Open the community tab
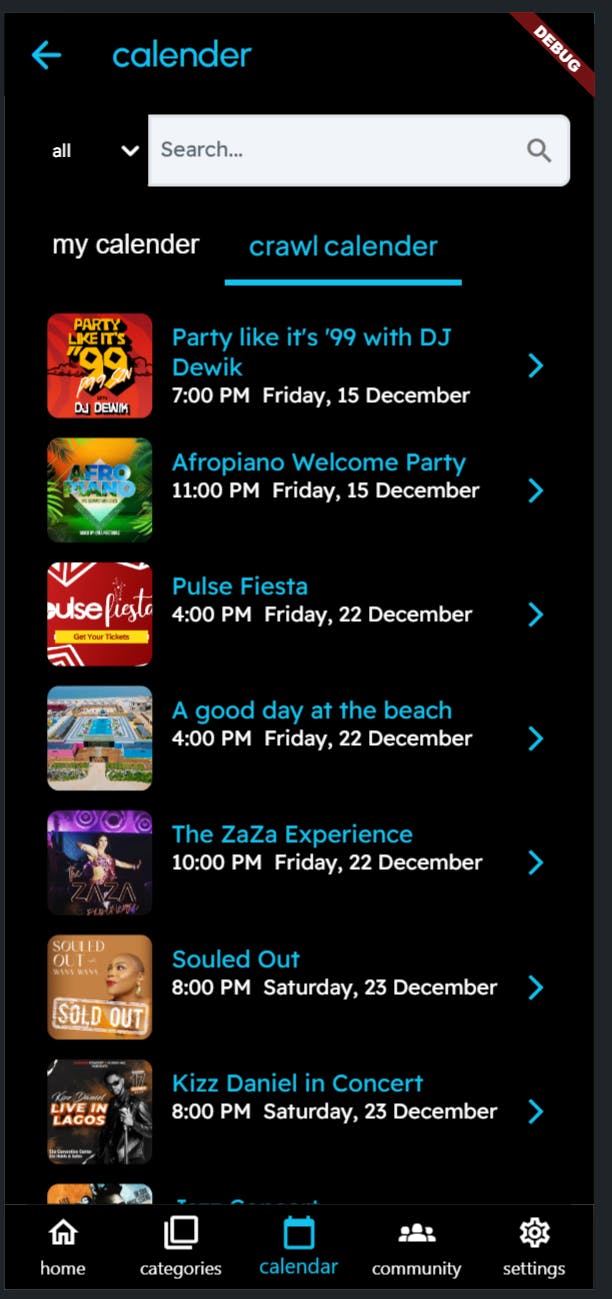Screen dimensions: 612x1299 click(x=416, y=1247)
